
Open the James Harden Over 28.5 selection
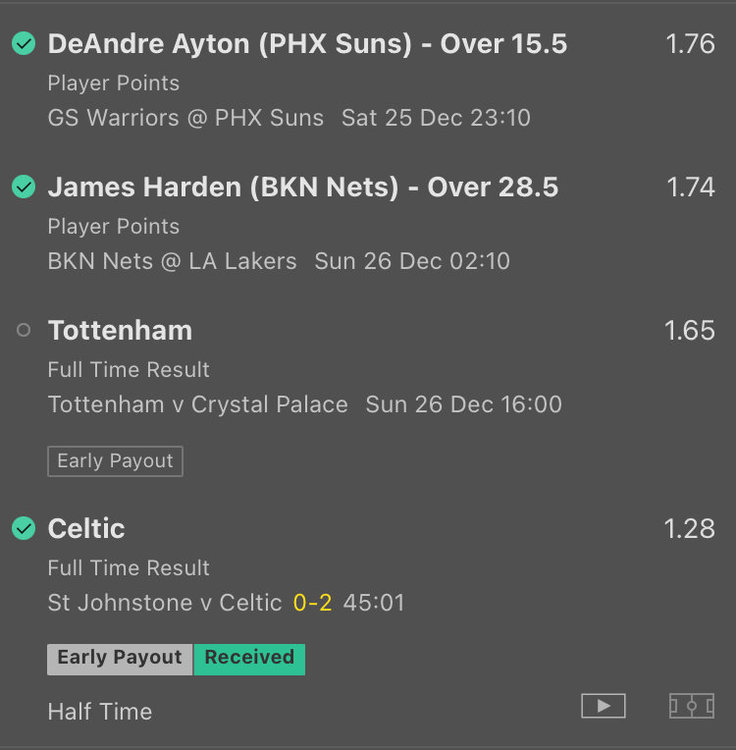[302, 187]
